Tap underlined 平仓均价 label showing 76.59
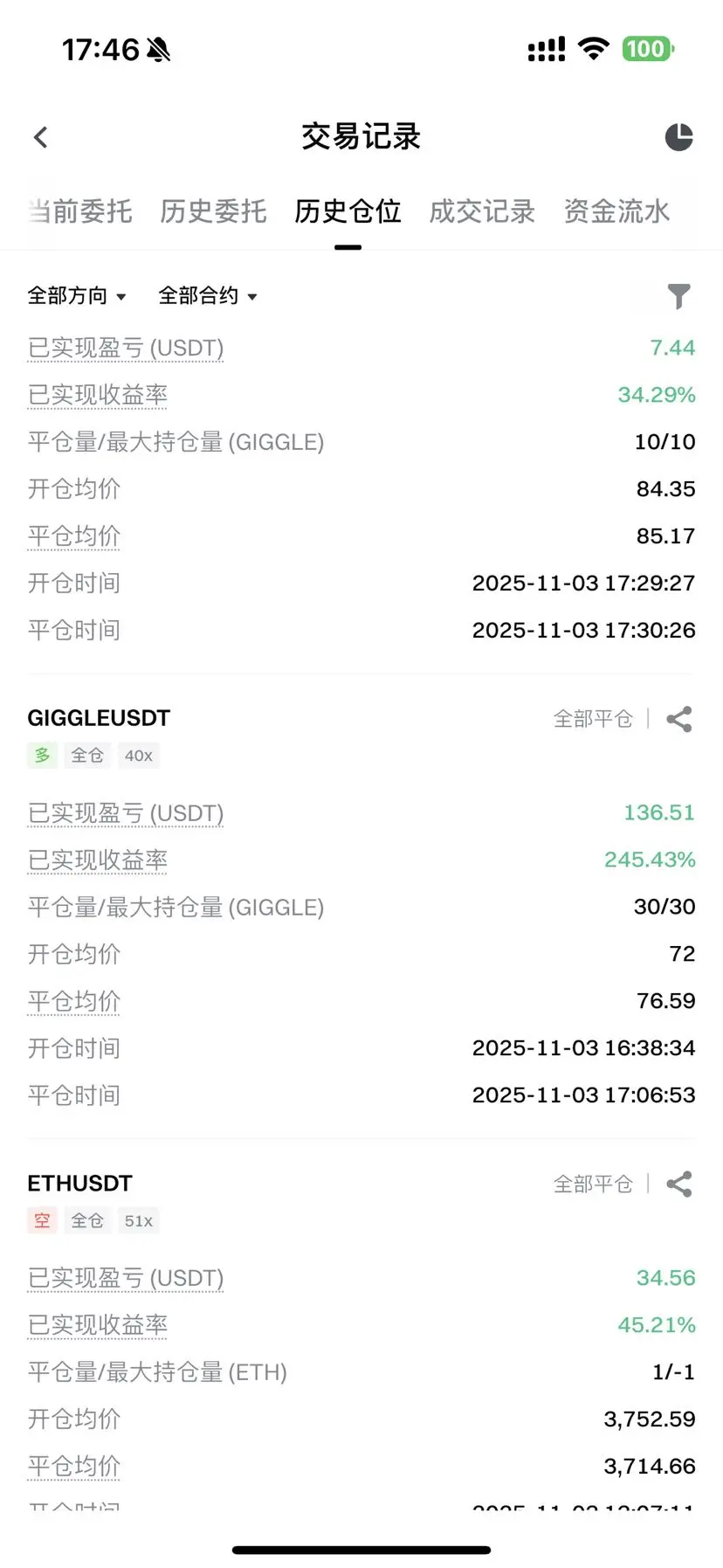Viewport: 723px width, 1568px height. (x=74, y=1002)
